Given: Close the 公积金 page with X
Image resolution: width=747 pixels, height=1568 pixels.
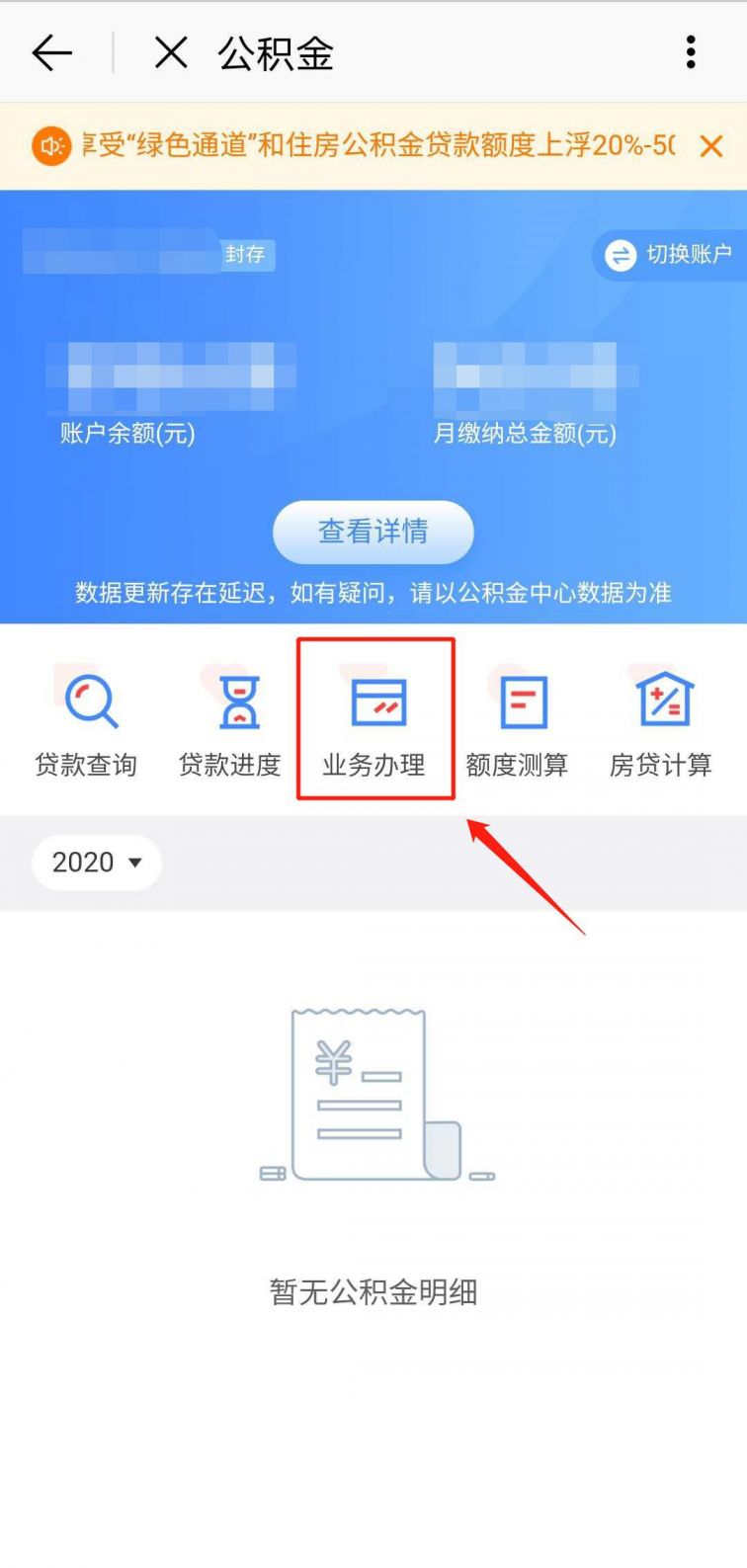Looking at the screenshot, I should pos(171,52).
